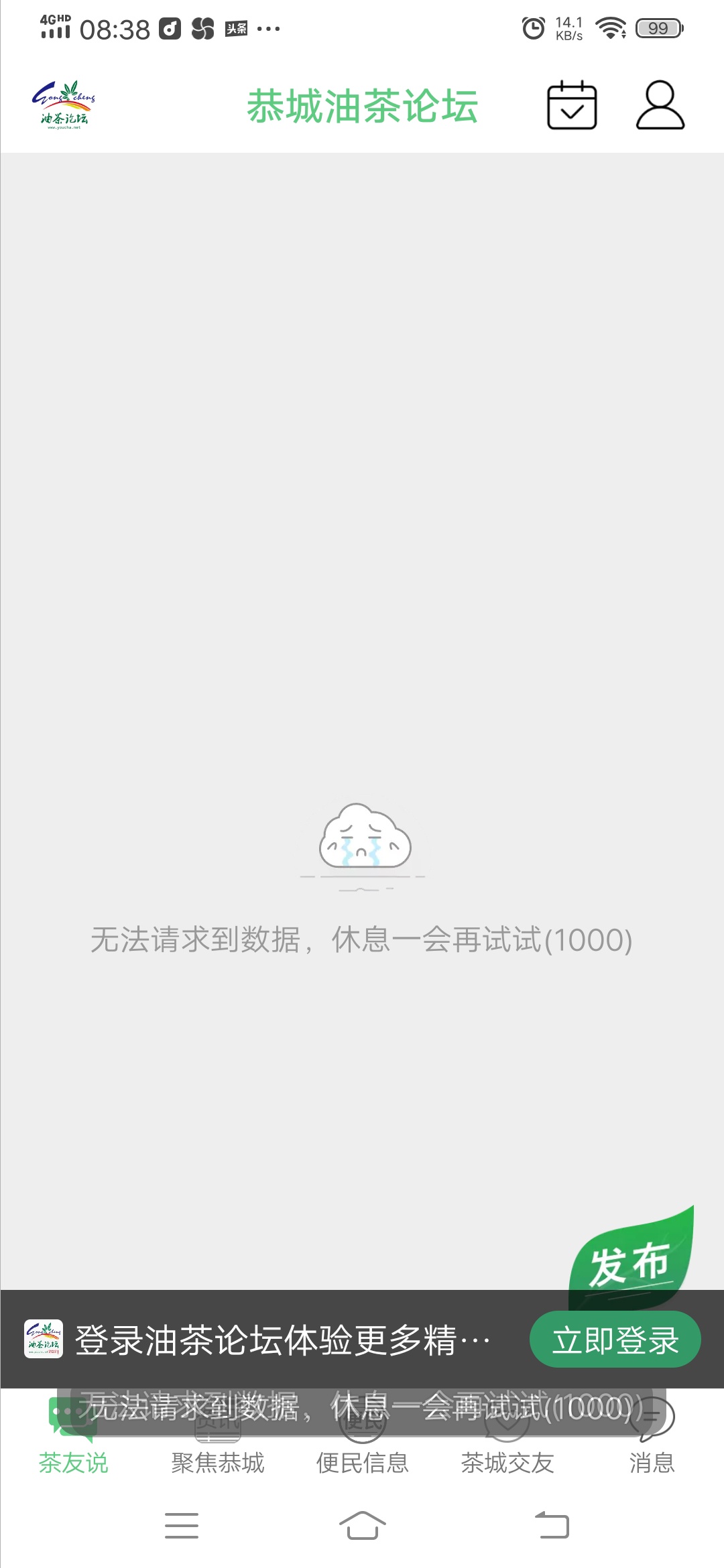Tap the Wi-Fi status bar icon
The width and height of the screenshot is (724, 1568).
pyautogui.click(x=609, y=28)
